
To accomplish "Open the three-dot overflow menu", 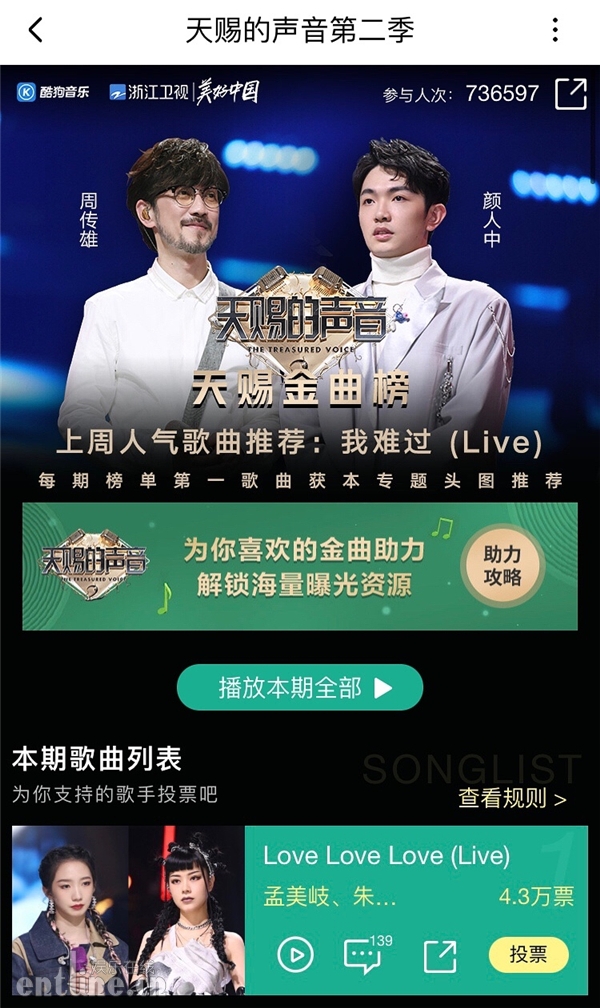I will 555,30.
